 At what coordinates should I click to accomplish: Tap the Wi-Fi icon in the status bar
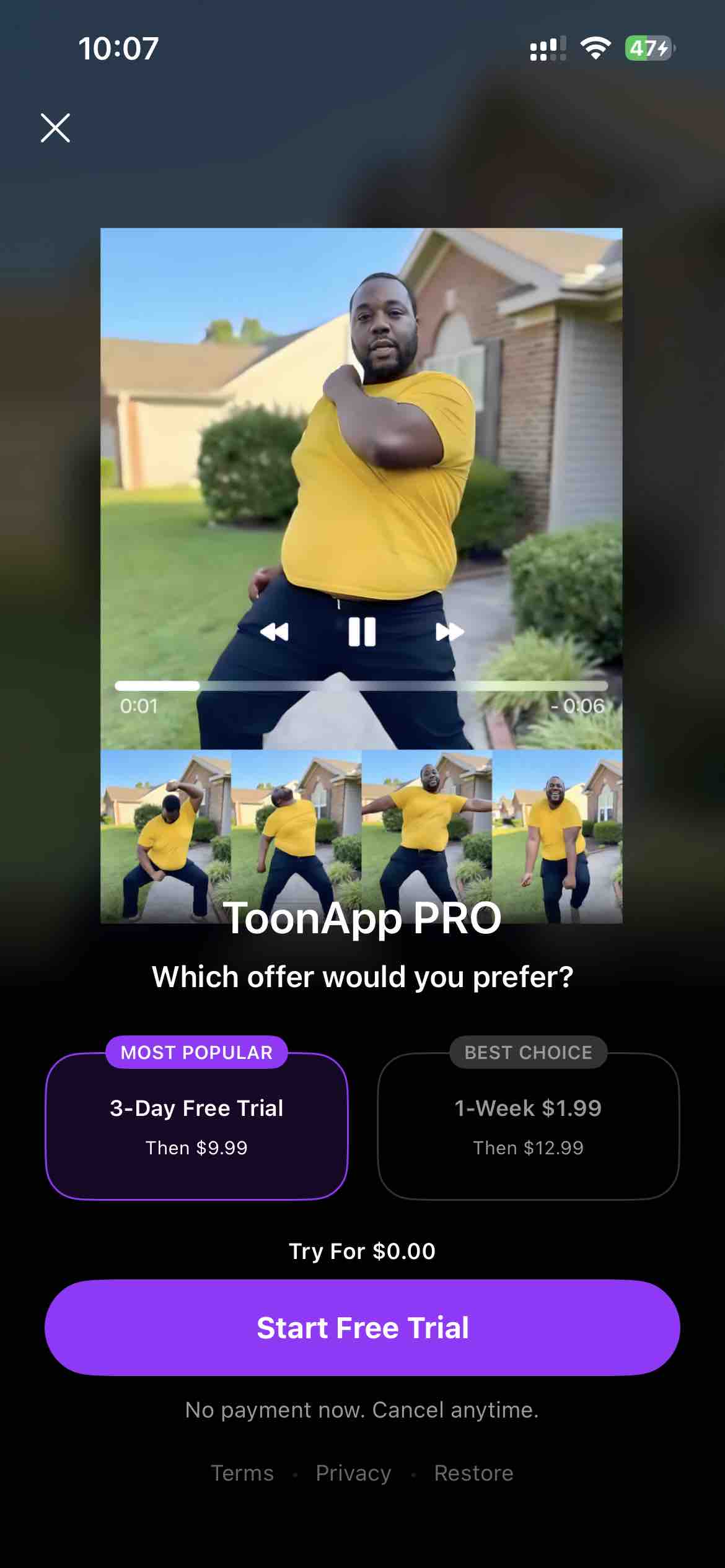[x=594, y=48]
